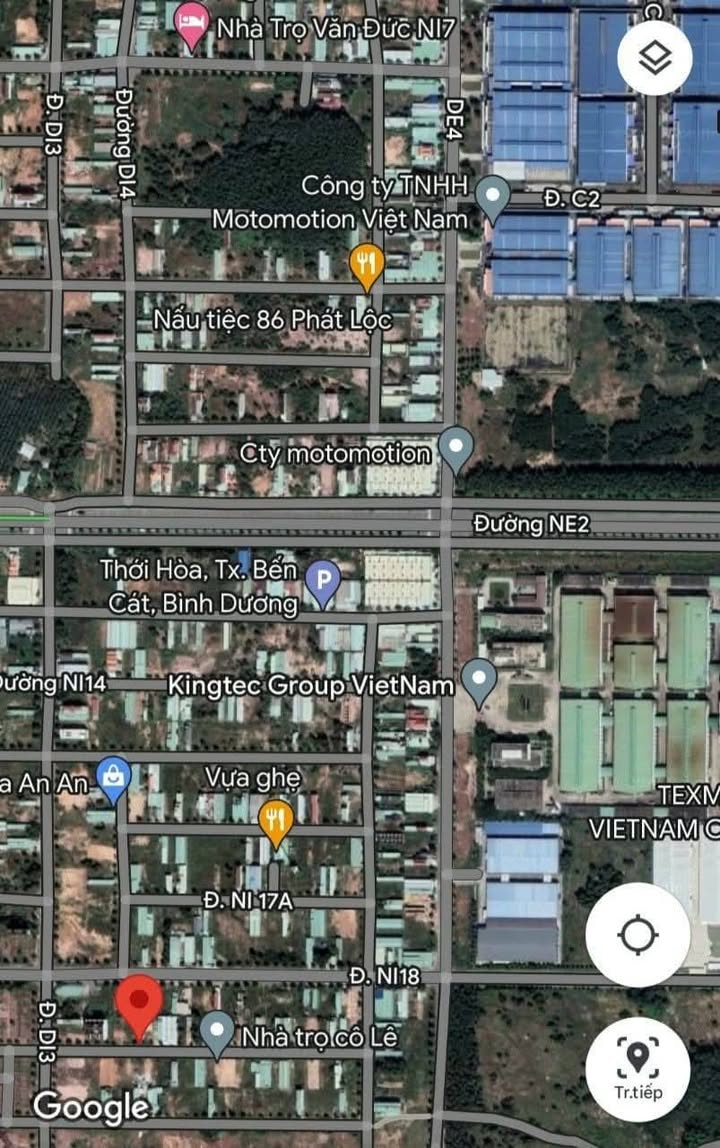This screenshot has width=720, height=1148.
Task: Center map on my current location
Action: (638, 935)
